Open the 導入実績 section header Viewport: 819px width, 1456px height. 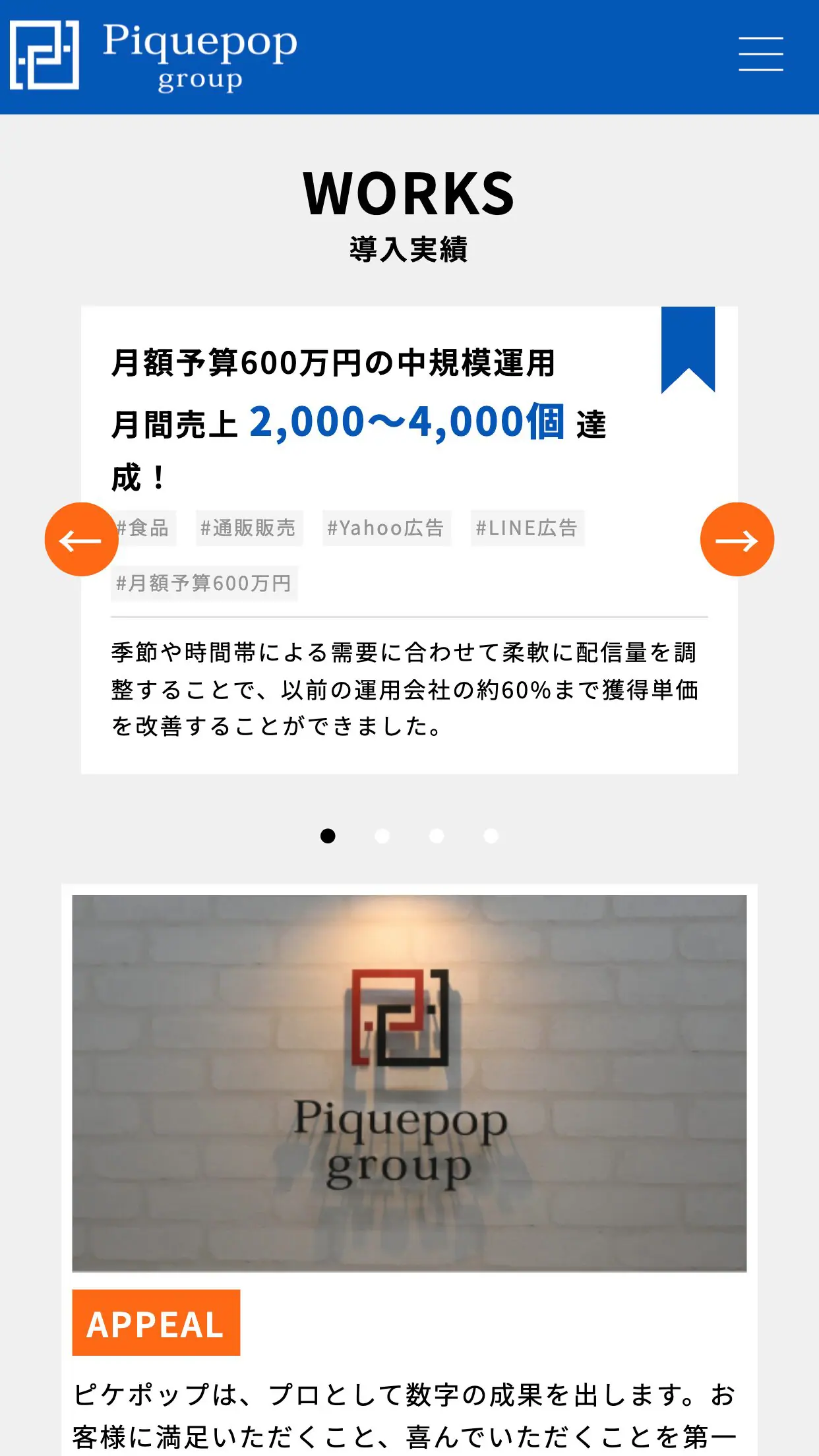click(409, 249)
